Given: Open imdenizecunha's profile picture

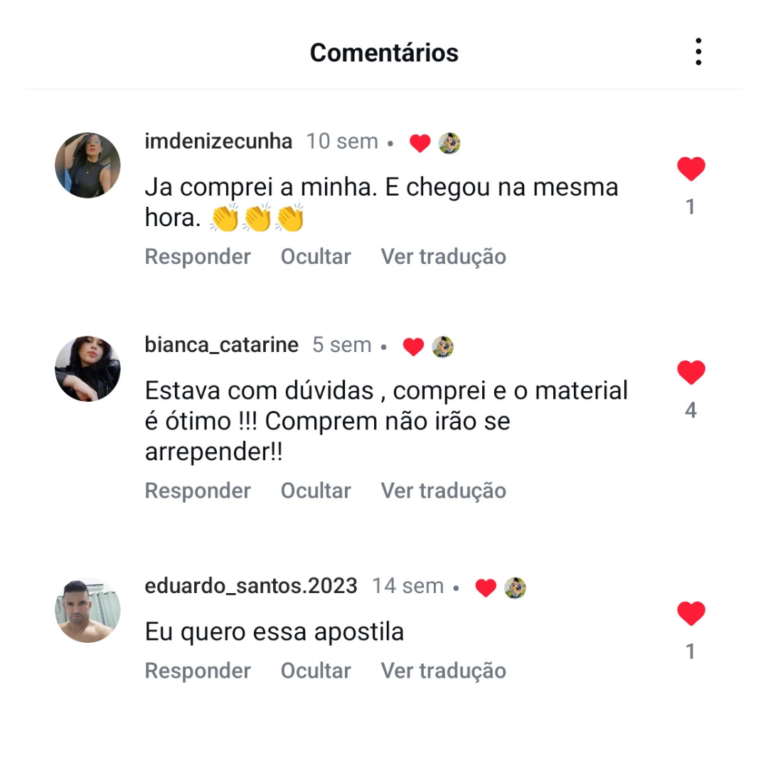Looking at the screenshot, I should (x=87, y=165).
